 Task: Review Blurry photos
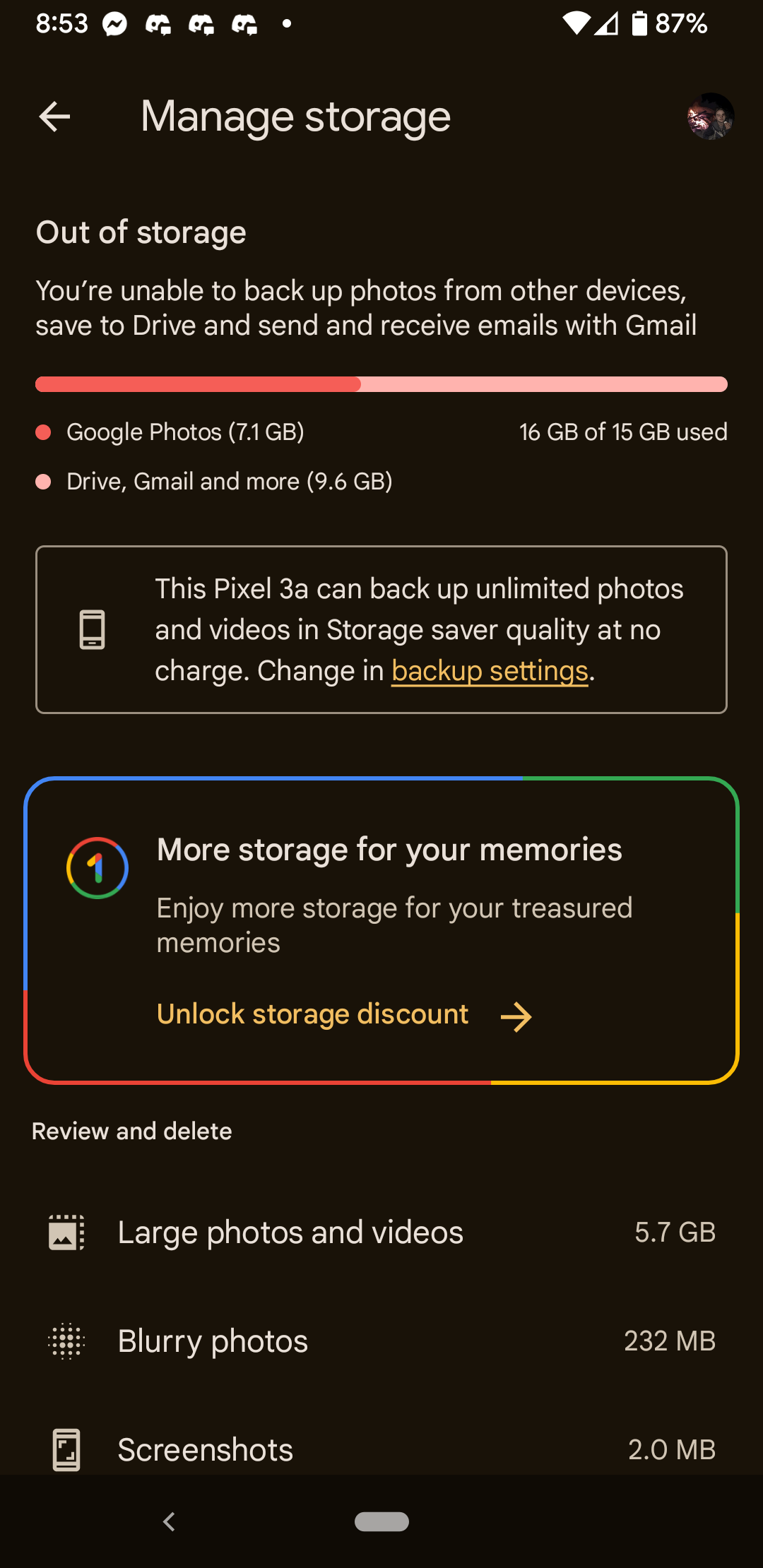tap(381, 1341)
